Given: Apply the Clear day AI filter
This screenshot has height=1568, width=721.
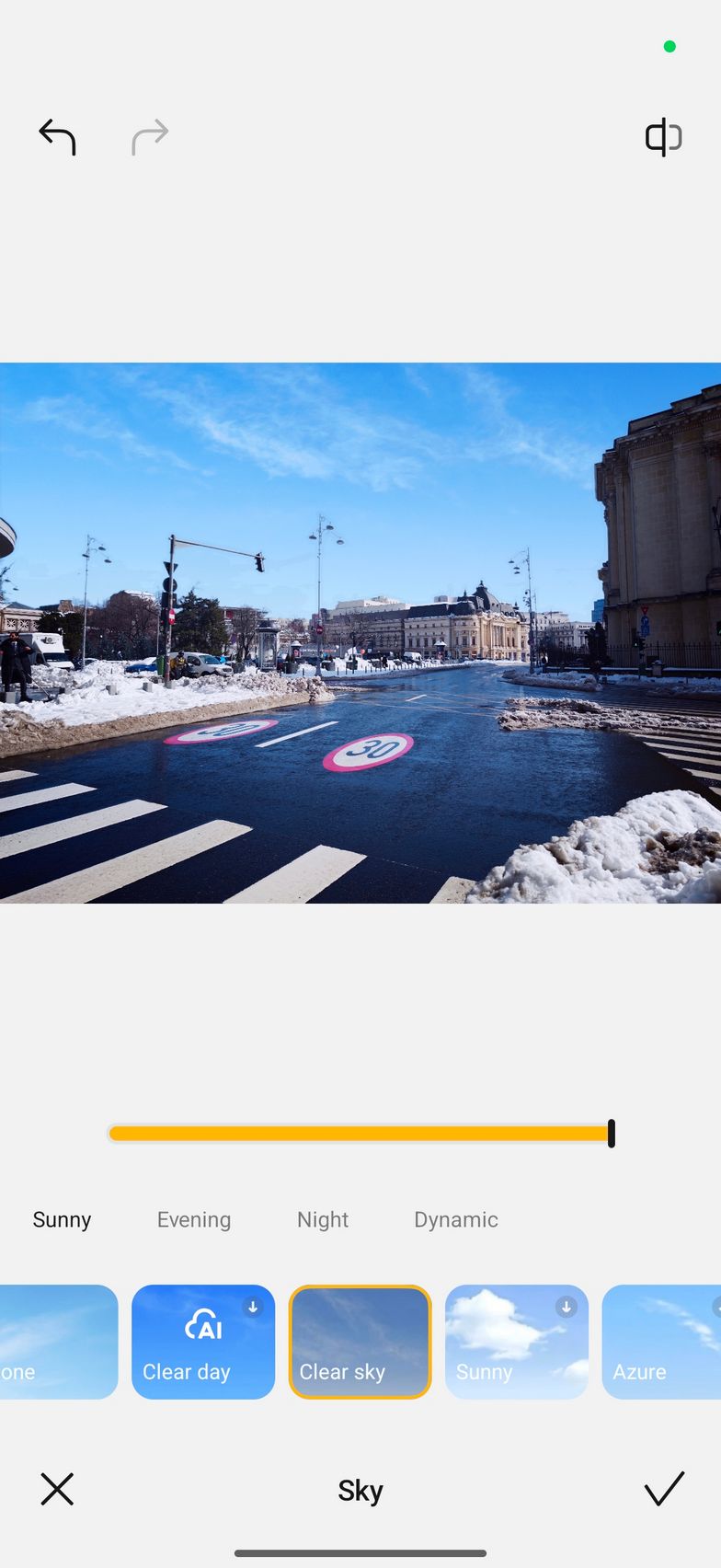Looking at the screenshot, I should [203, 1342].
